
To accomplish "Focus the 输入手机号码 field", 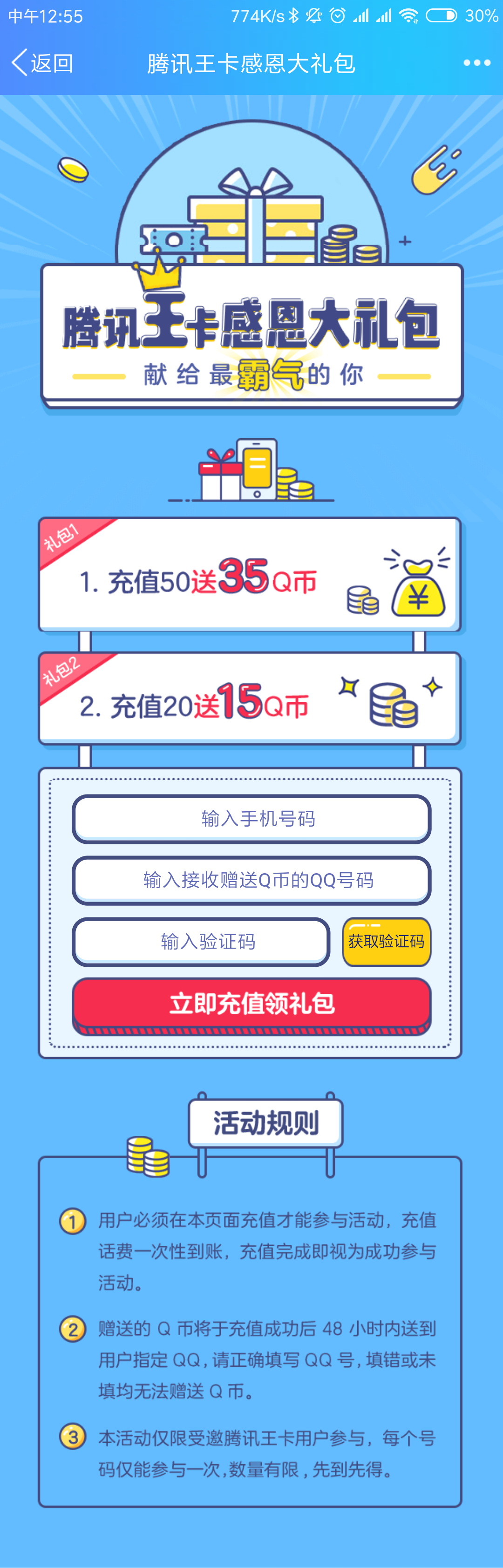I will point(251,819).
